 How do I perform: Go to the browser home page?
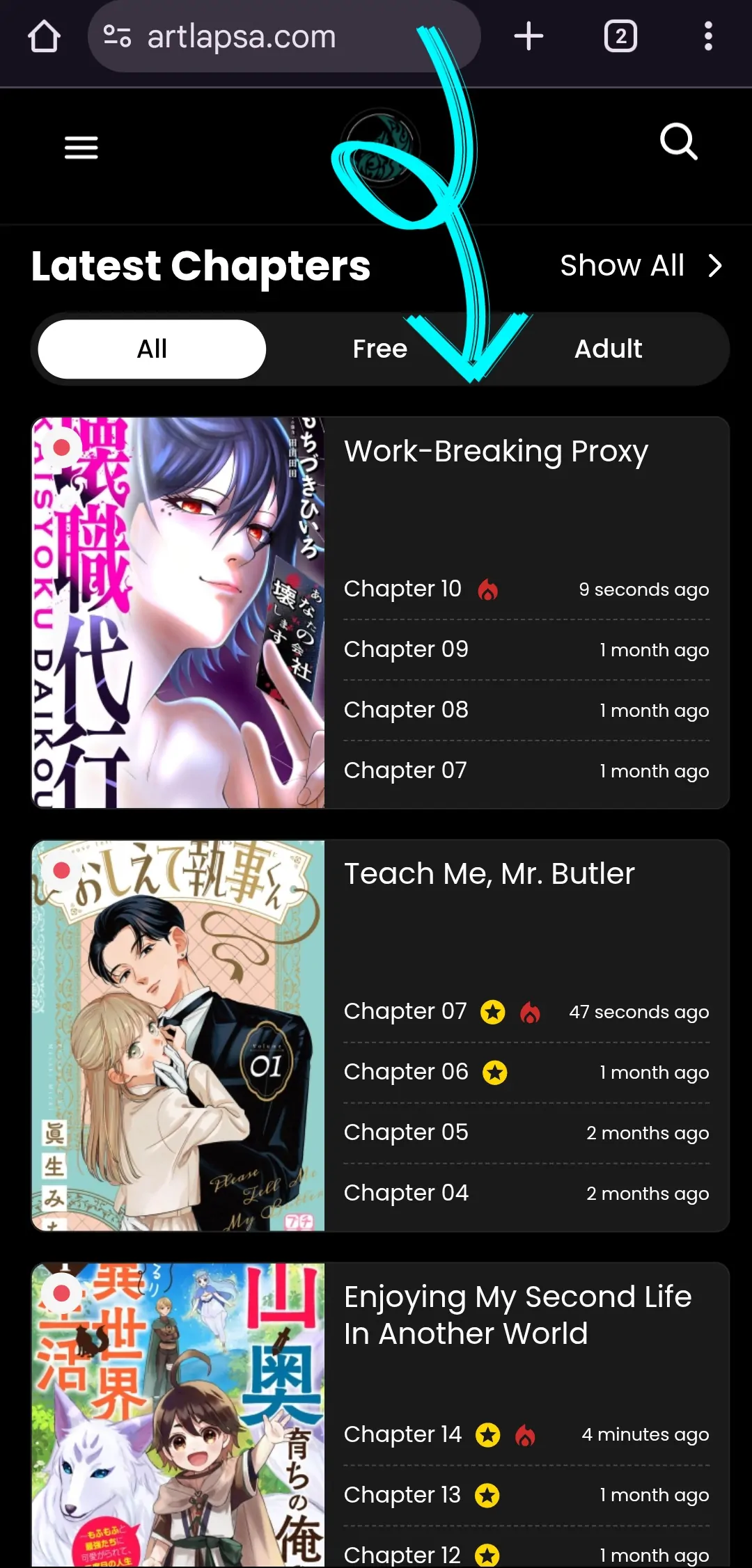44,36
